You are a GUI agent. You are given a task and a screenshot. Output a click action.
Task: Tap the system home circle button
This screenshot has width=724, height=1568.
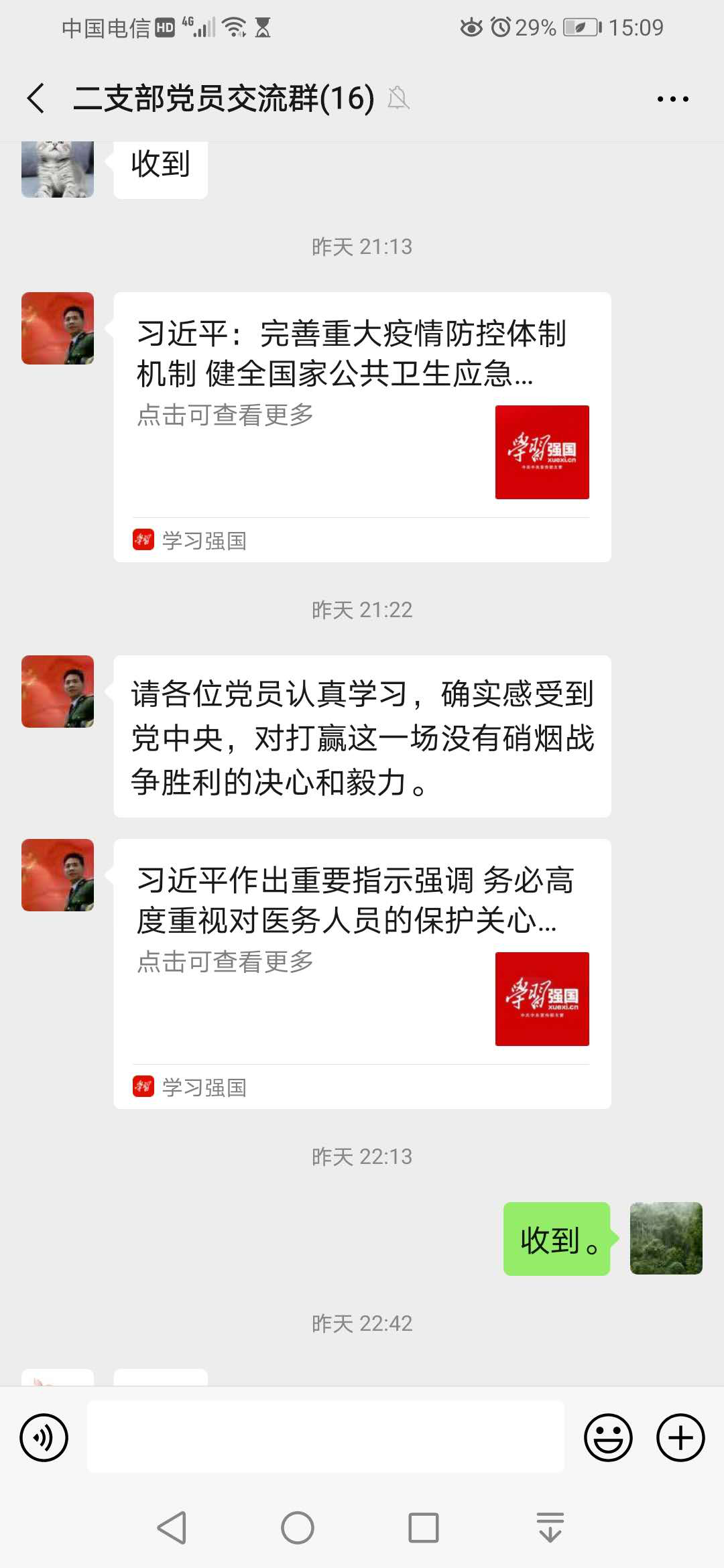(298, 1528)
